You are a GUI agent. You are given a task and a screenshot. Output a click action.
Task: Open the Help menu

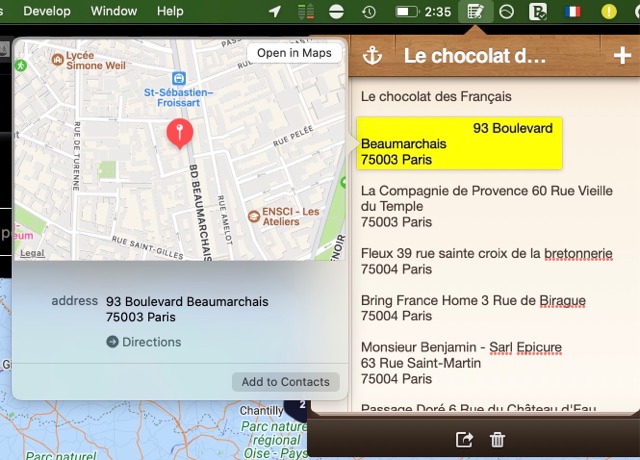pos(170,11)
